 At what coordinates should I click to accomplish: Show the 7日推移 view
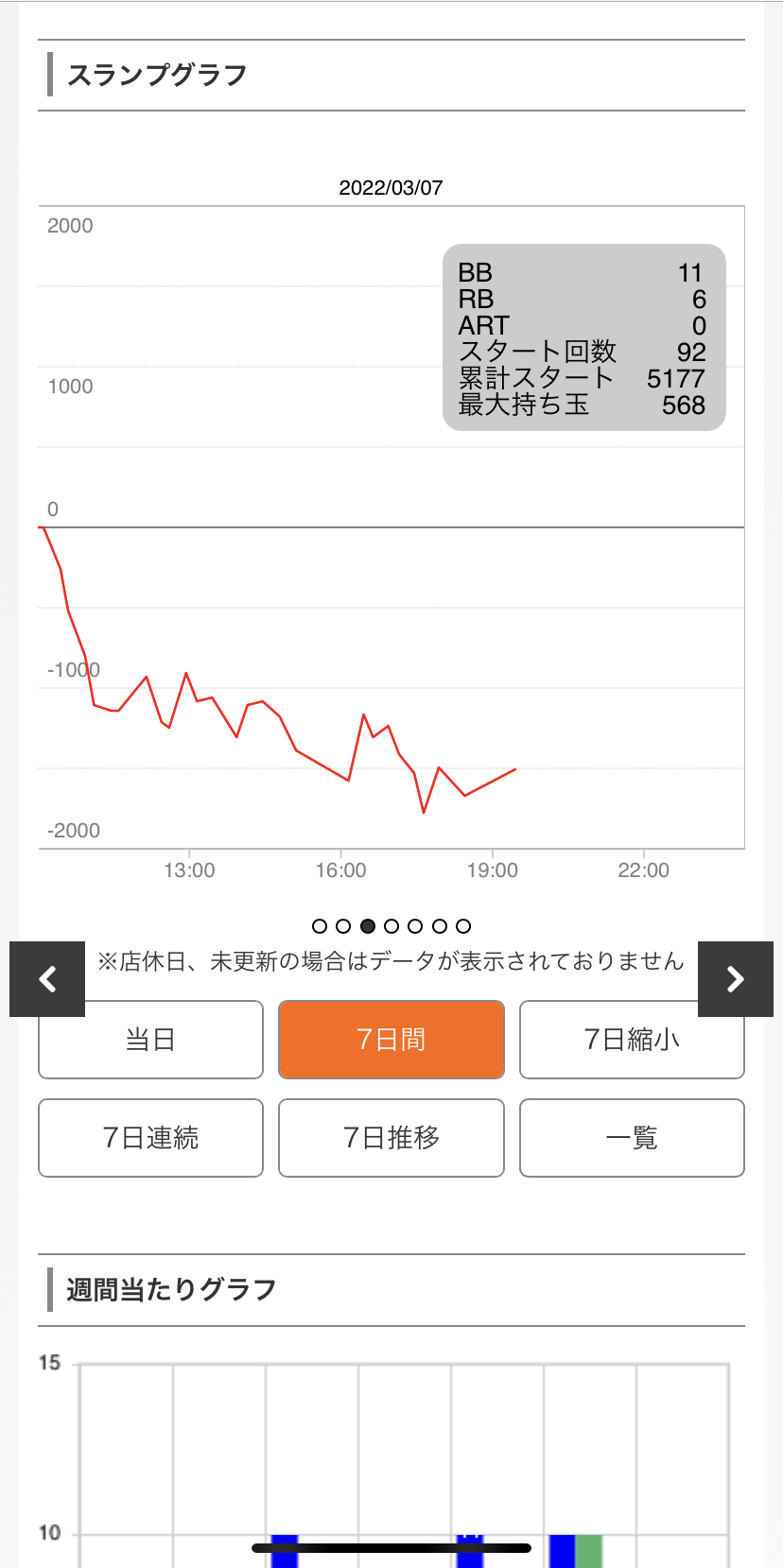click(x=391, y=1138)
